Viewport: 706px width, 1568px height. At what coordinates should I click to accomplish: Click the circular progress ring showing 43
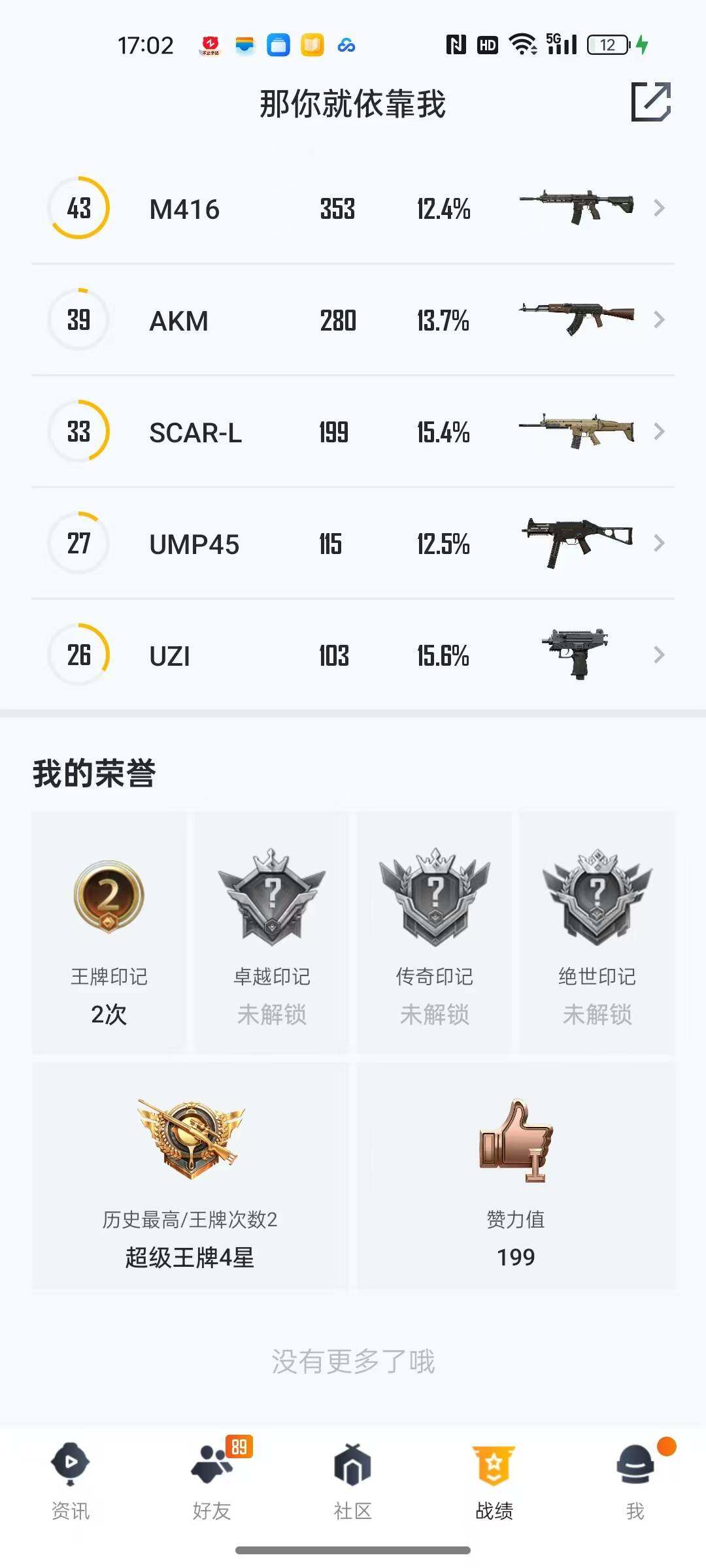78,209
